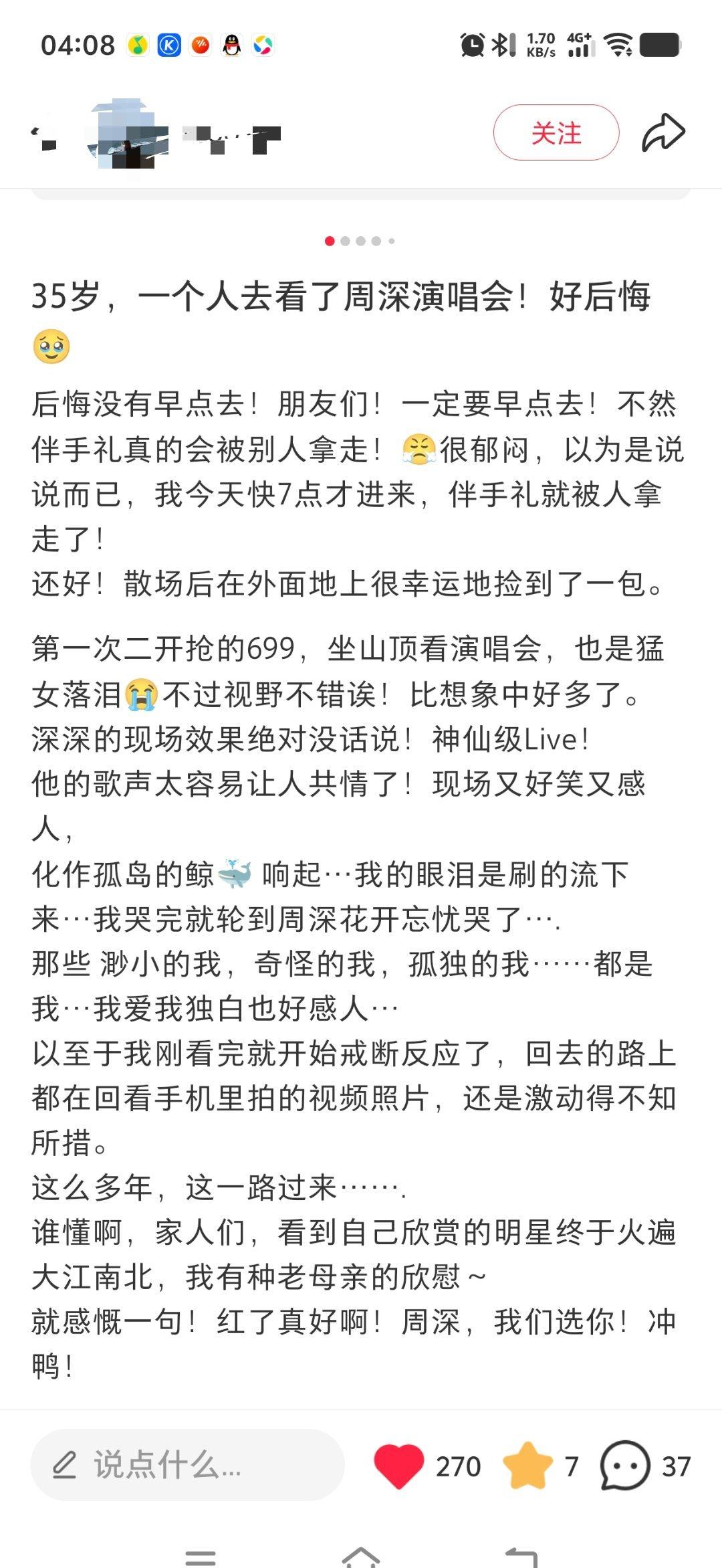Open the comments bubble icon
The image size is (722, 1568).
coord(624,1465)
